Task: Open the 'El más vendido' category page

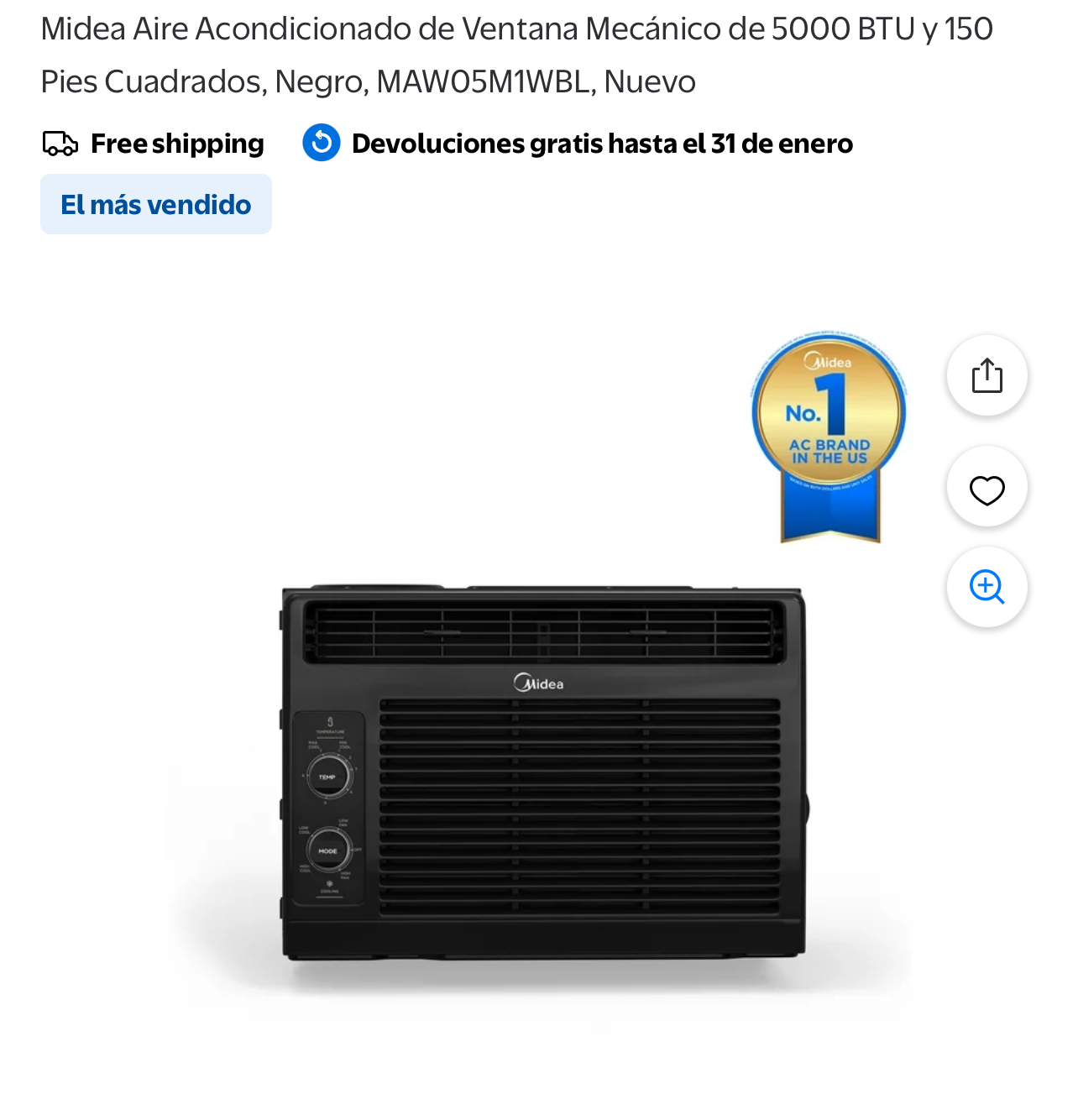Action: click(155, 204)
